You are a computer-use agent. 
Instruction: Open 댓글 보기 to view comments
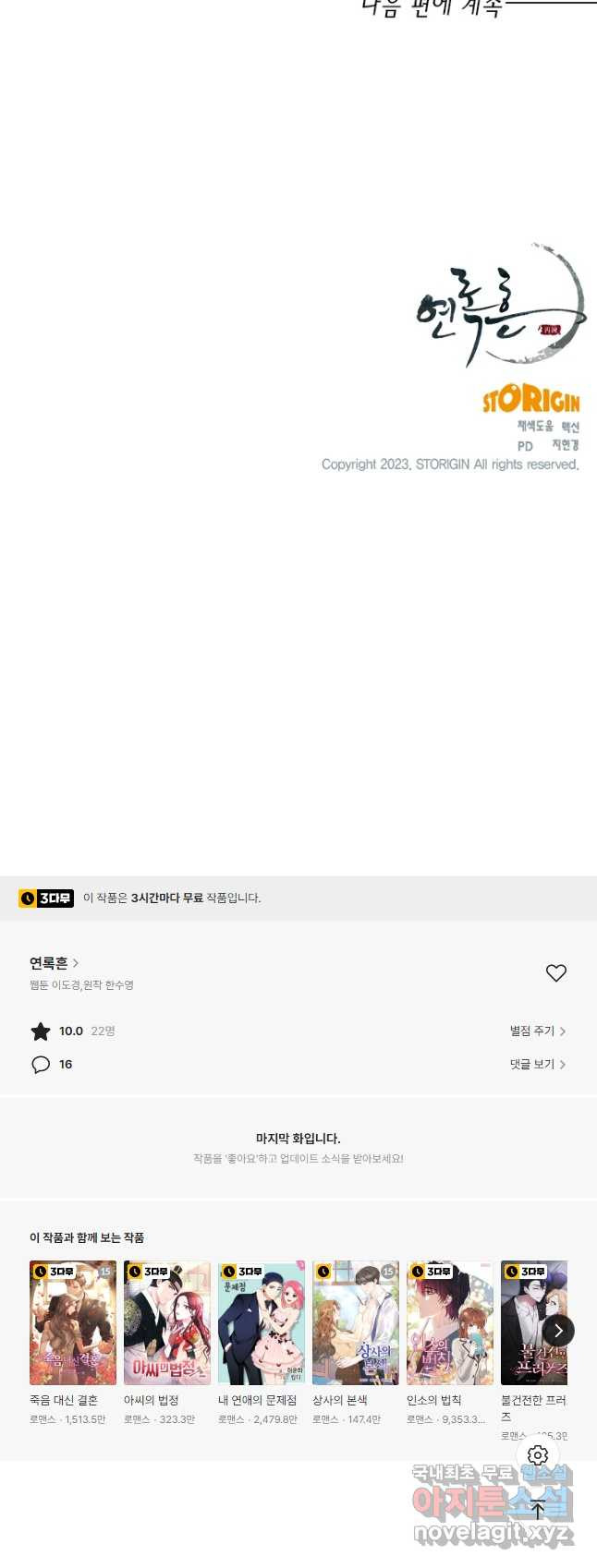(537, 1064)
